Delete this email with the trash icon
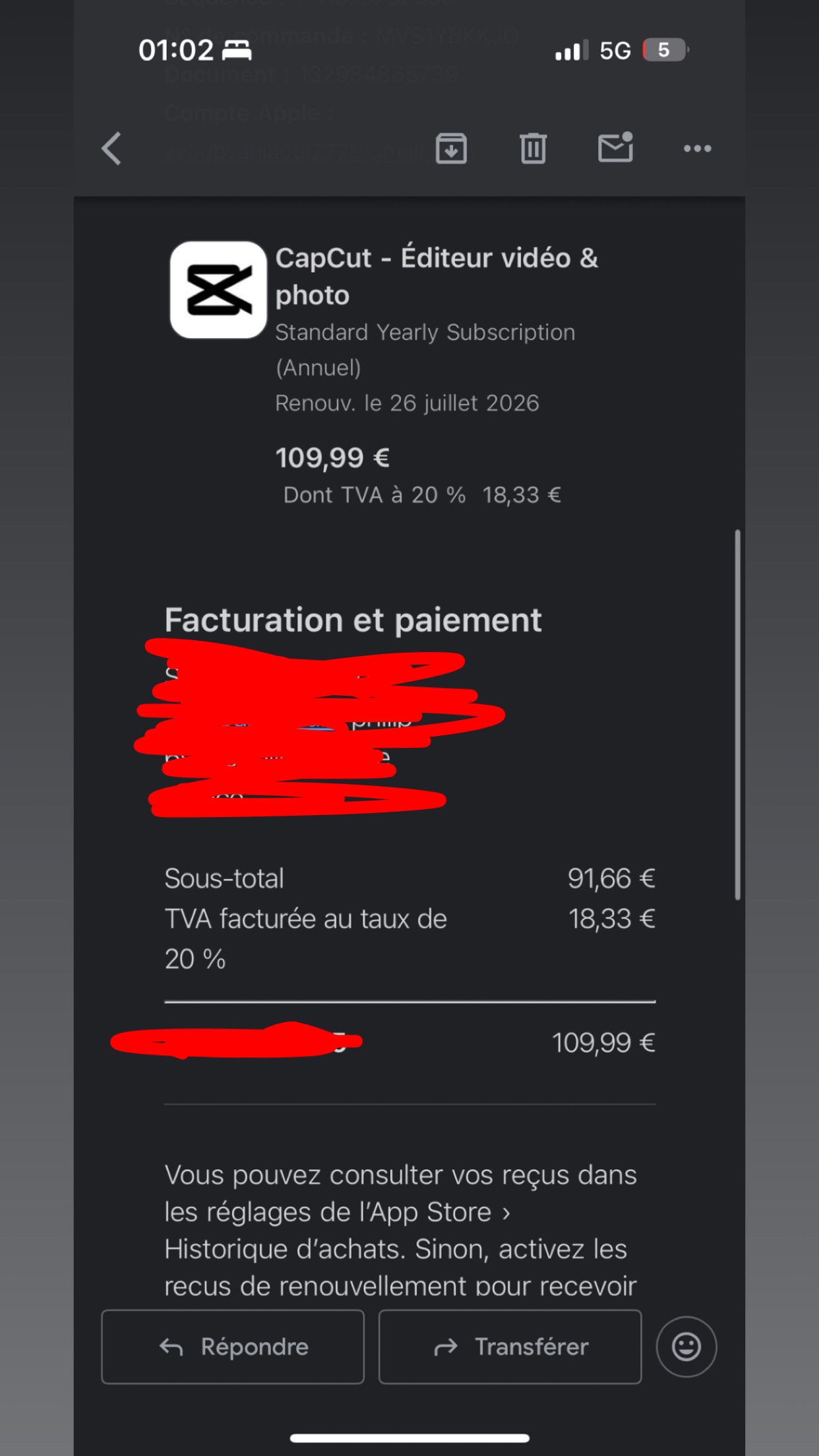 click(x=533, y=148)
